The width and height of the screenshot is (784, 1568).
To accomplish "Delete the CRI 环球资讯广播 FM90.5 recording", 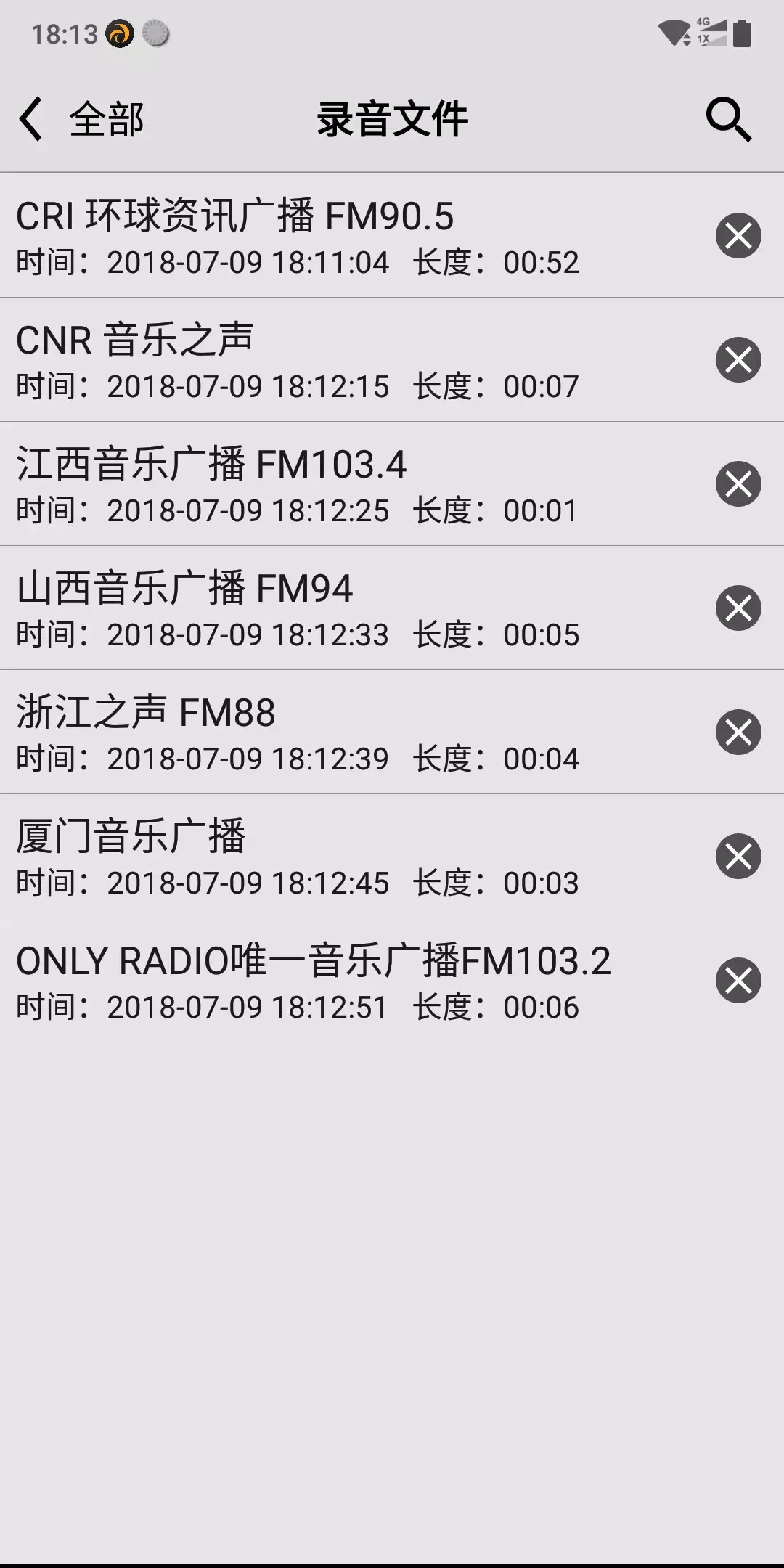I will 738,236.
